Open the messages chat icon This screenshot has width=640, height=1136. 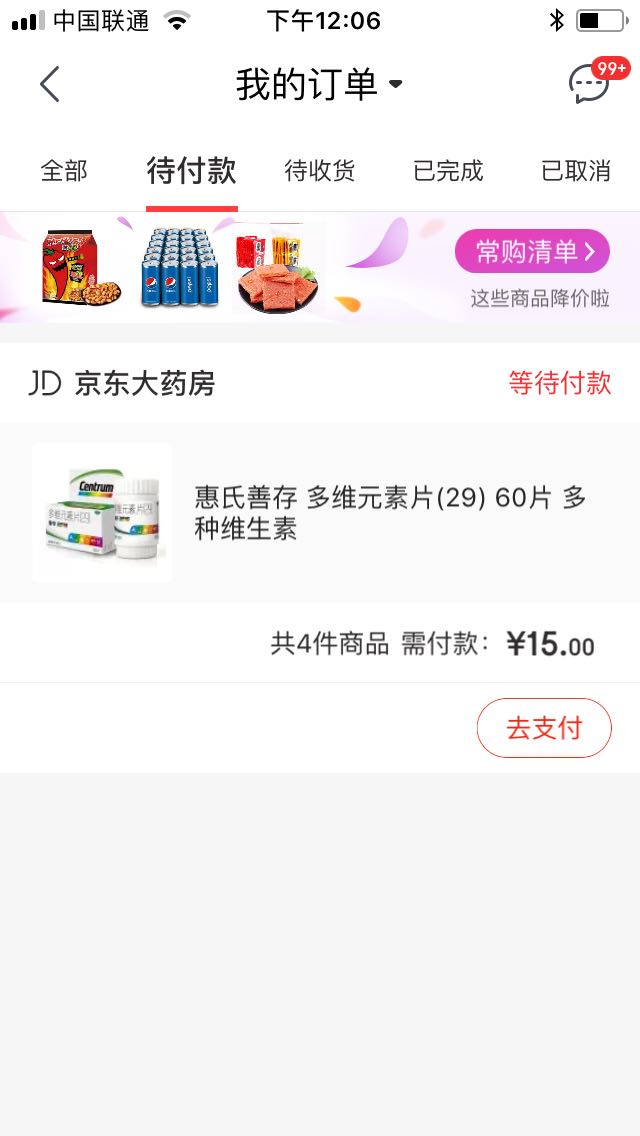589,85
